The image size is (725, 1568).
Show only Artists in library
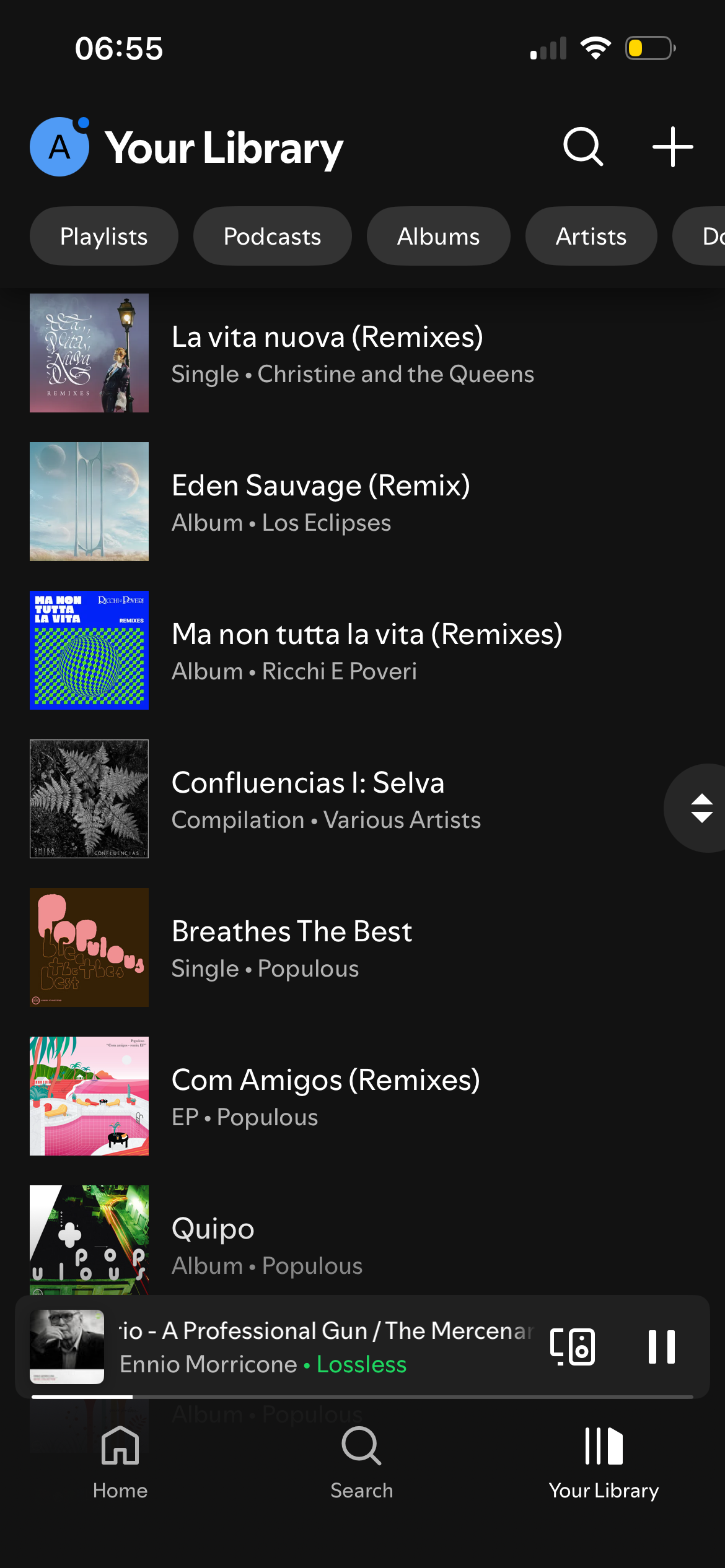591,237
